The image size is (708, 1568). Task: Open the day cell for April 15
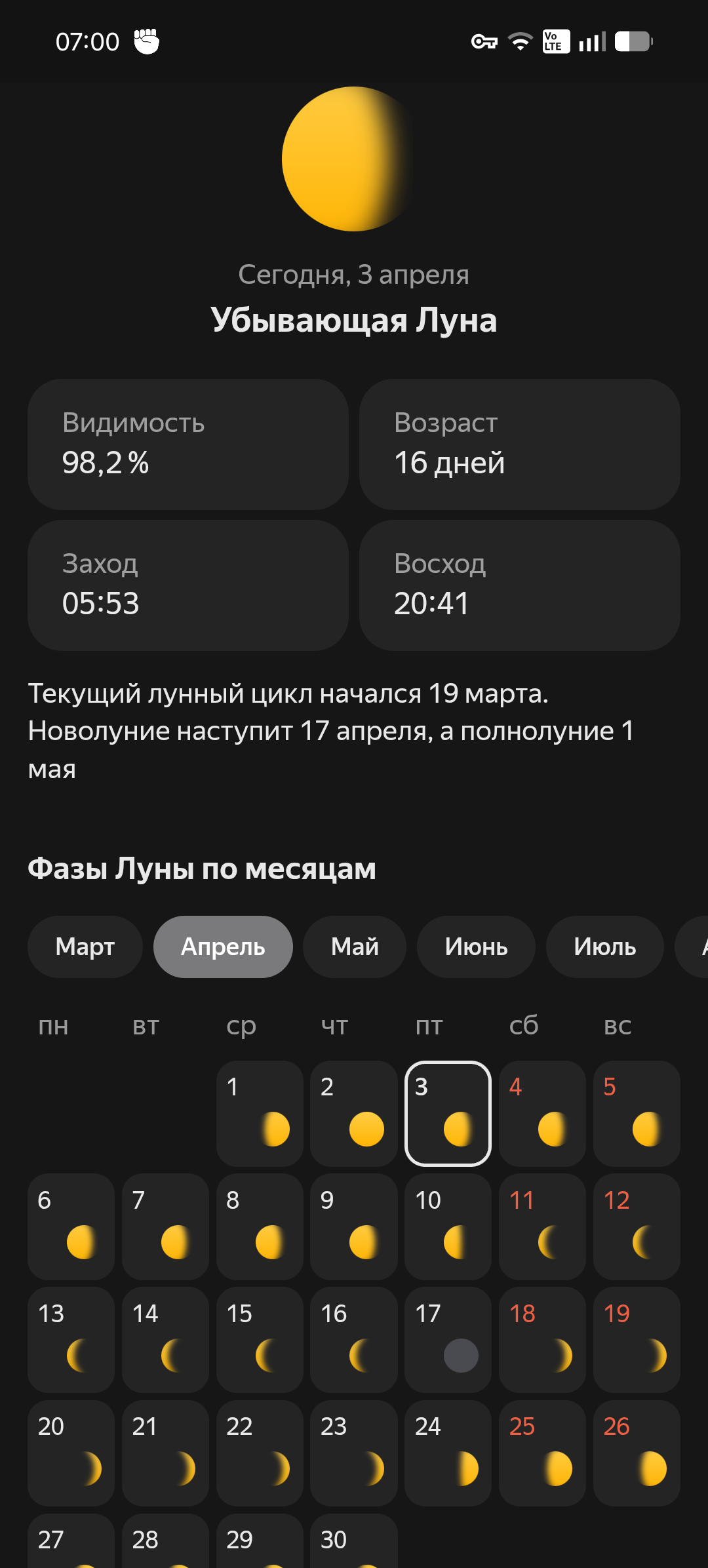(260, 1340)
